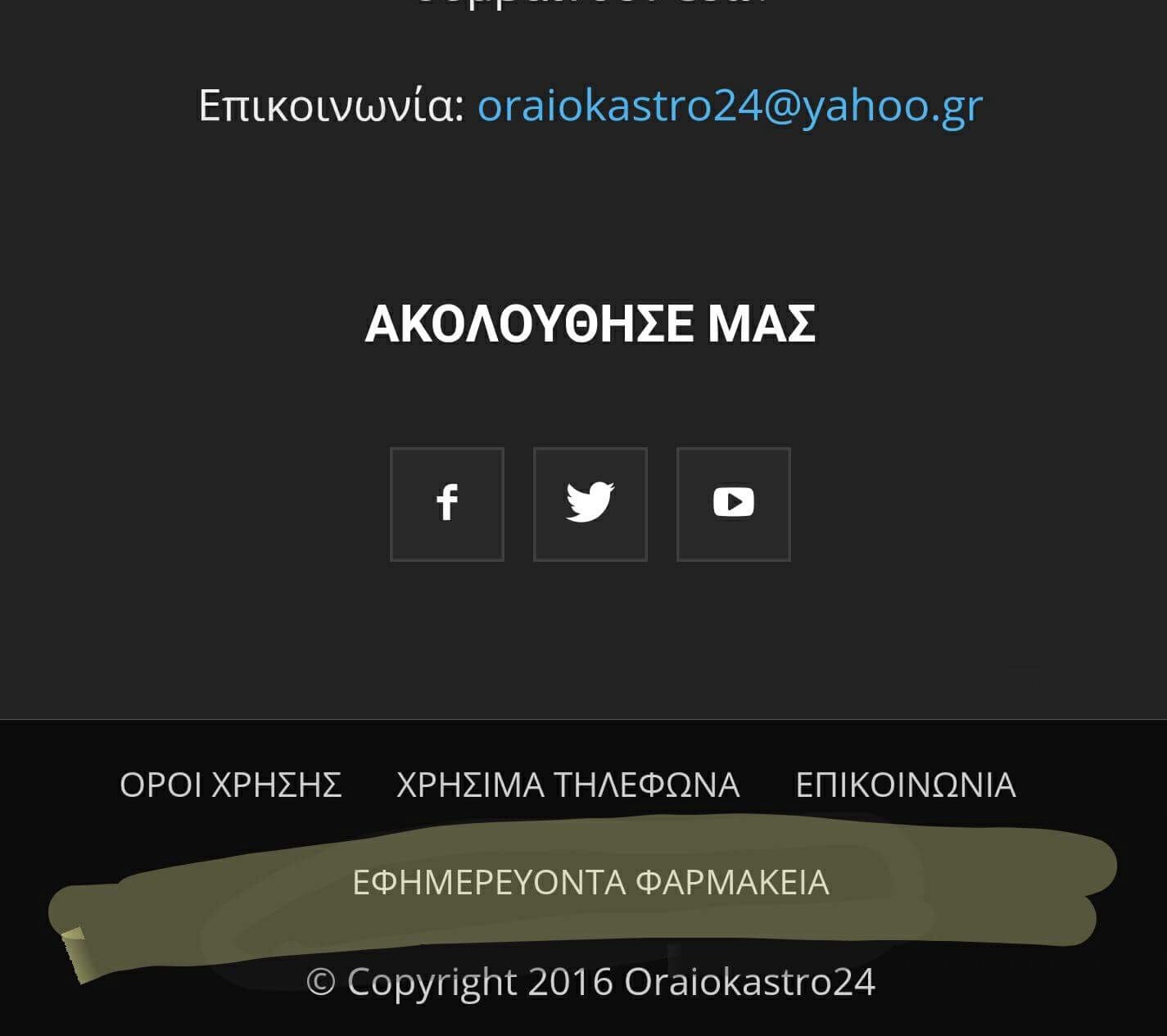The height and width of the screenshot is (1036, 1167).
Task: Open the YouTube channel icon
Action: tap(733, 504)
